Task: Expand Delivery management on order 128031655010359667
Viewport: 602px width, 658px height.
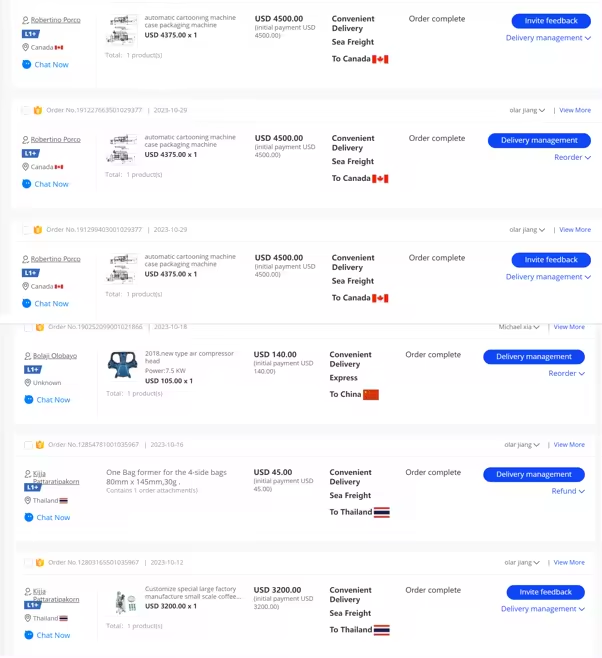Action: click(x=545, y=609)
